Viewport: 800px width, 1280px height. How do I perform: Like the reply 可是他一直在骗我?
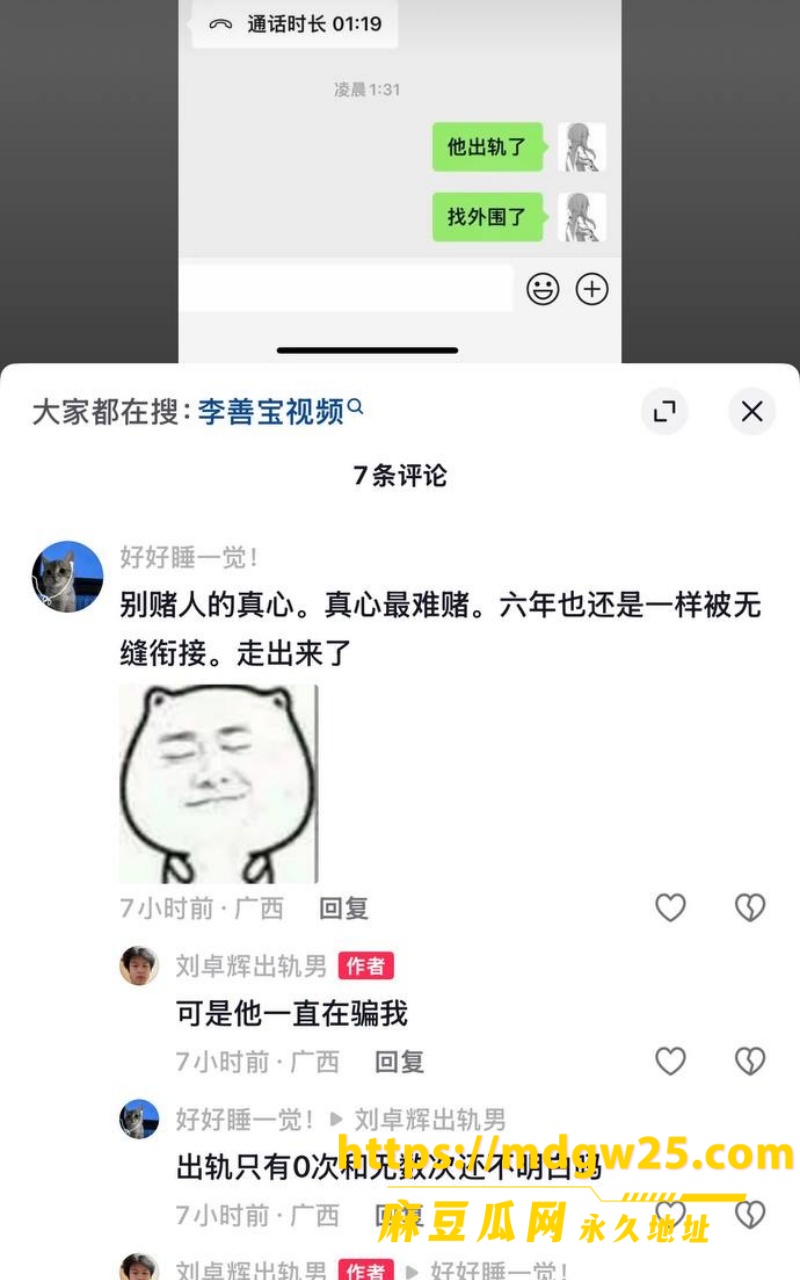(x=670, y=1061)
